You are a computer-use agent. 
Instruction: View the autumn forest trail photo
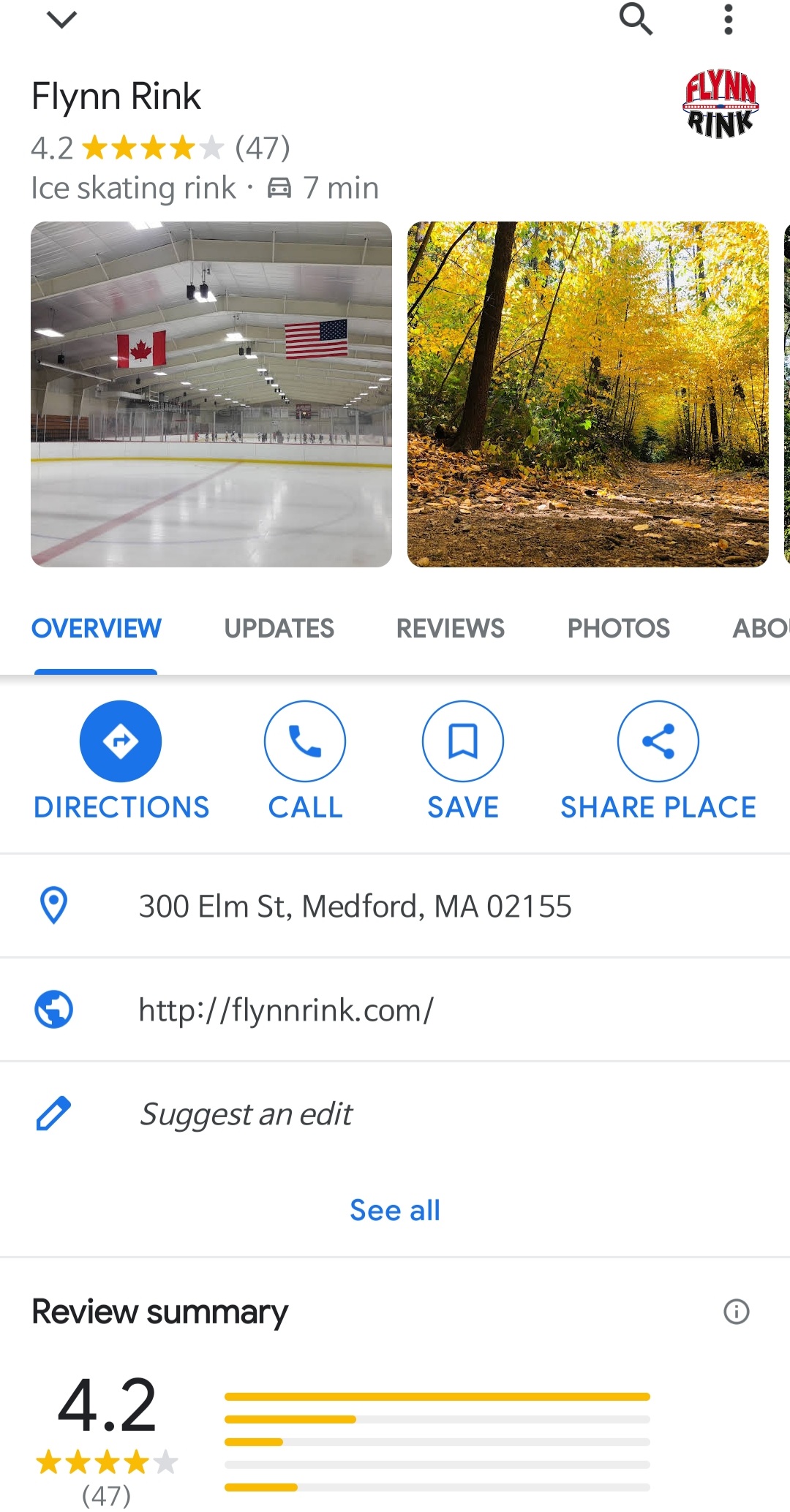587,394
